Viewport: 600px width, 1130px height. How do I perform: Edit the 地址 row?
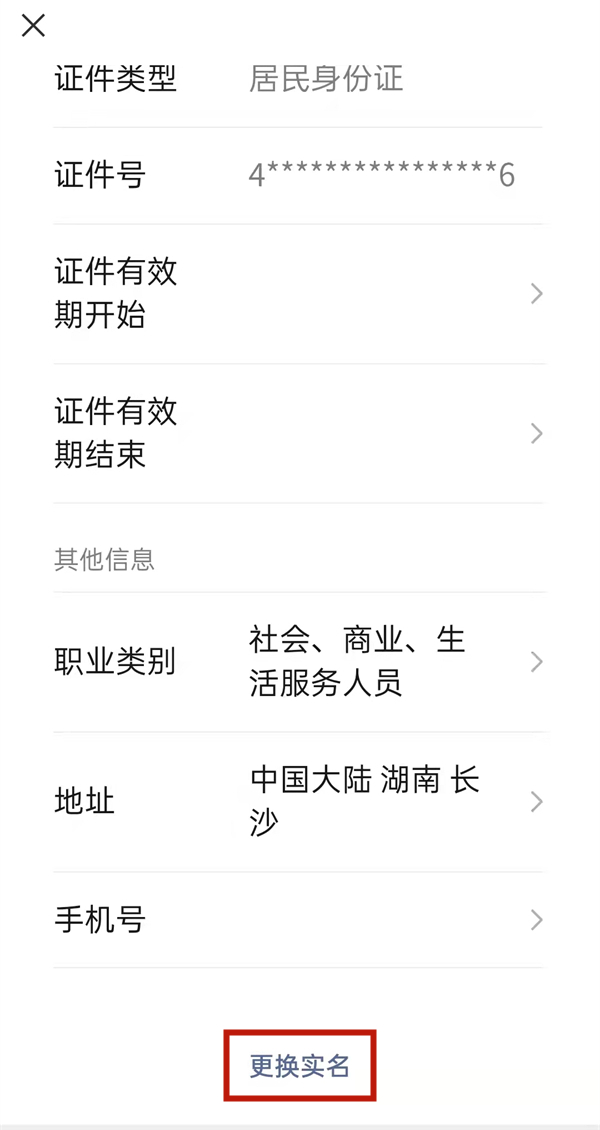click(x=298, y=801)
